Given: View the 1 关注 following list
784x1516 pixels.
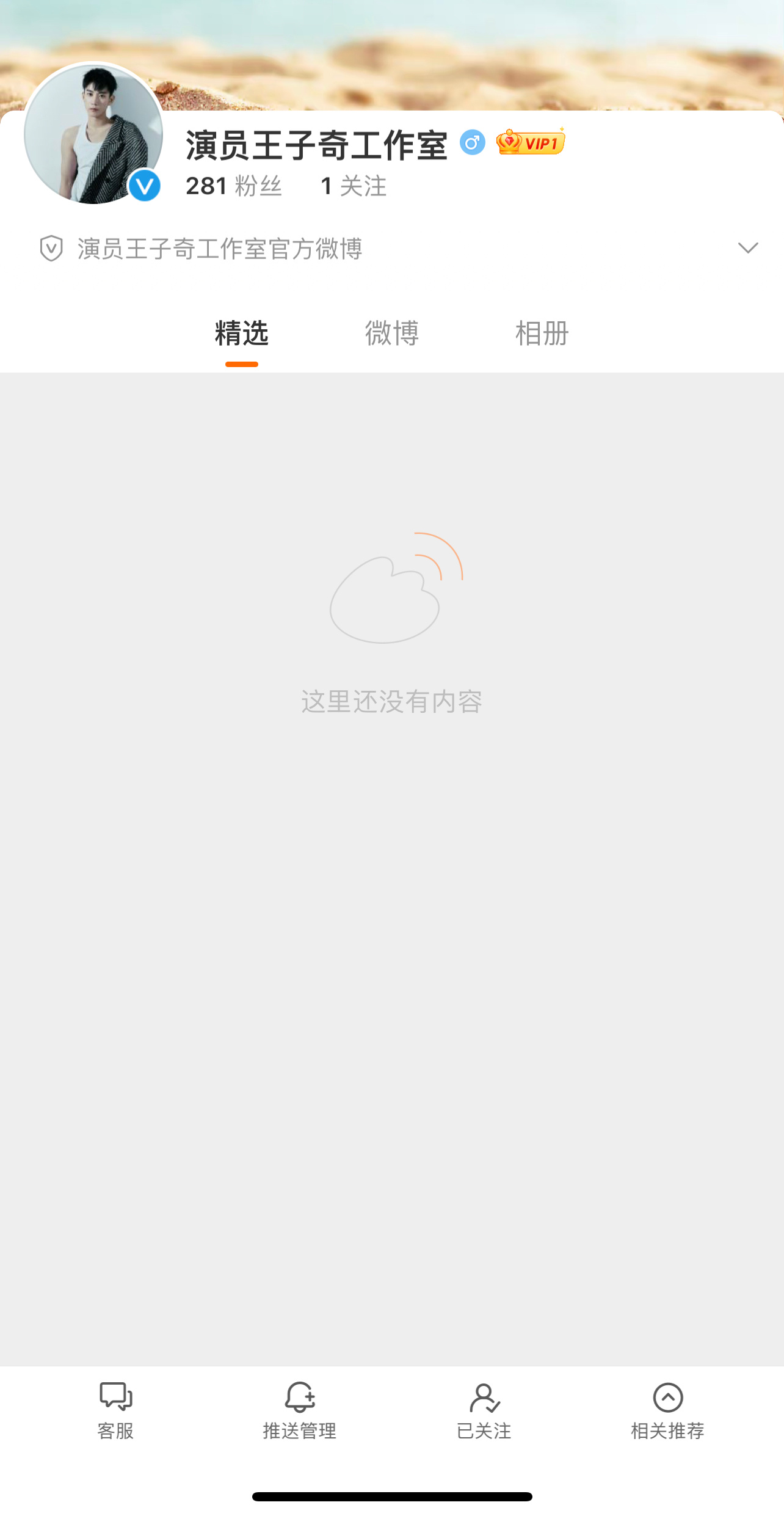Looking at the screenshot, I should (353, 186).
